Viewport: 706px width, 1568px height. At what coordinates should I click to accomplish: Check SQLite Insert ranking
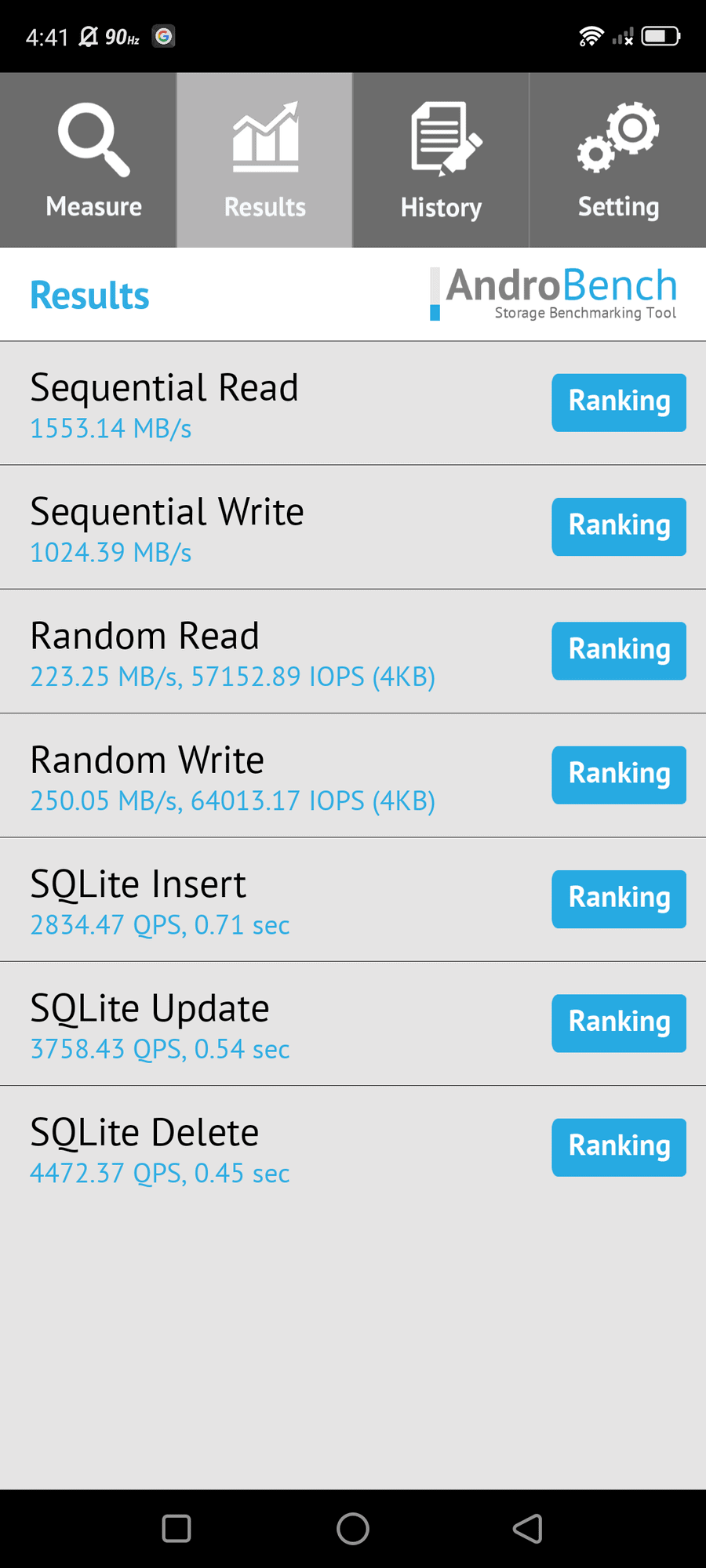[x=619, y=899]
